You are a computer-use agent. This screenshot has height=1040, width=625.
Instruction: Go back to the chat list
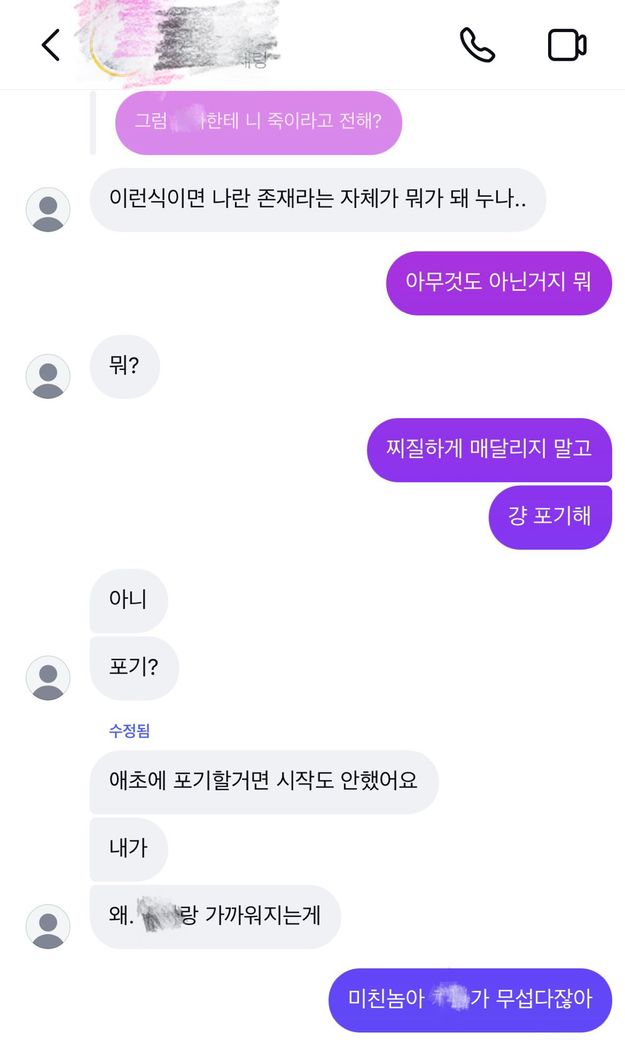click(x=50, y=44)
